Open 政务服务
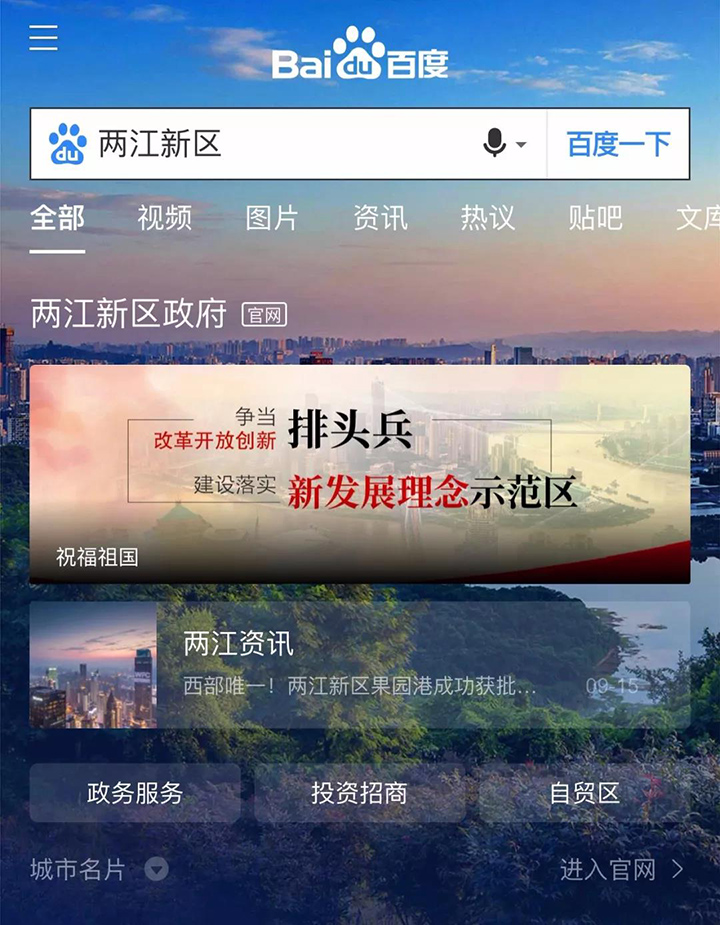 135,793
